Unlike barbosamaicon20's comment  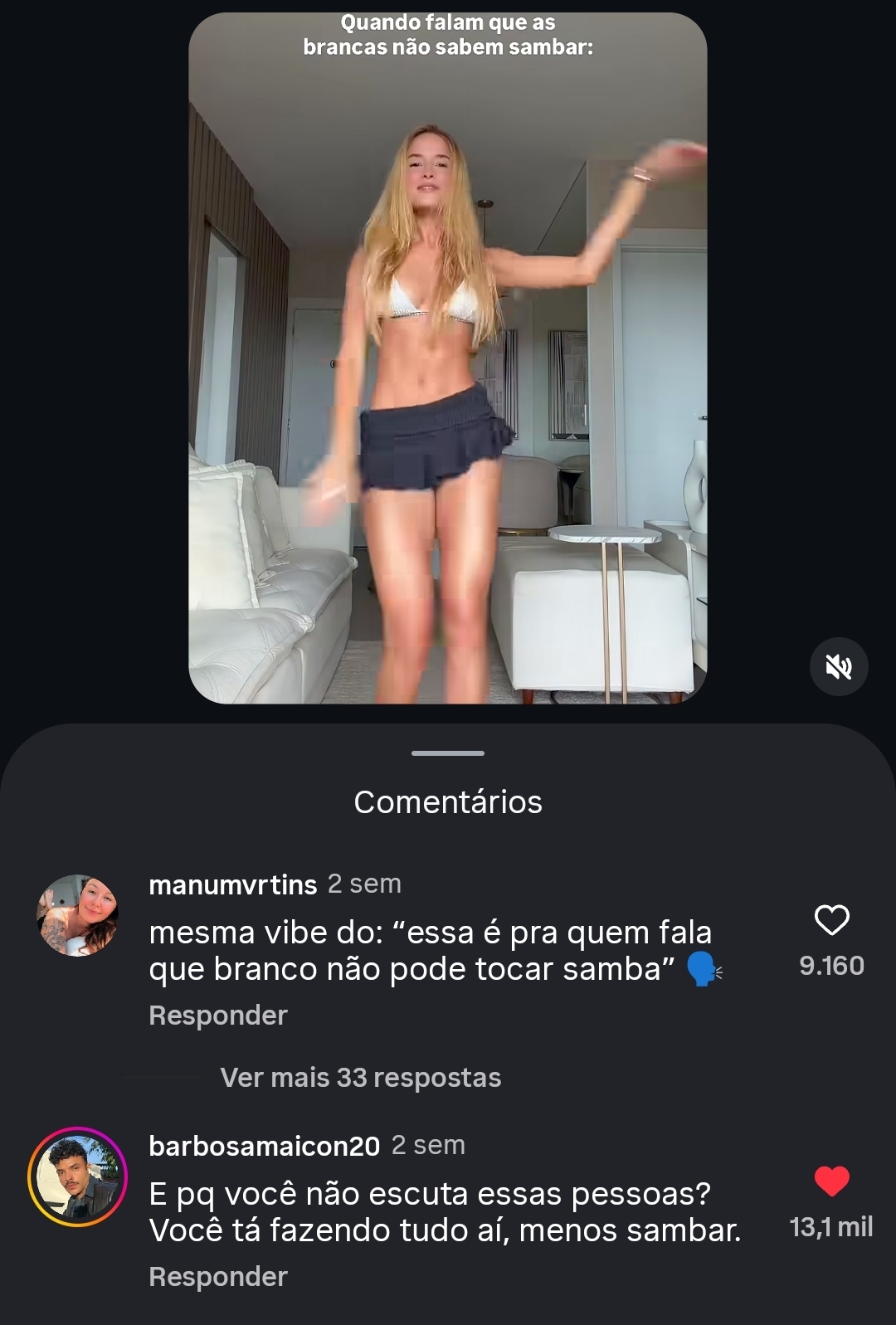click(831, 1181)
